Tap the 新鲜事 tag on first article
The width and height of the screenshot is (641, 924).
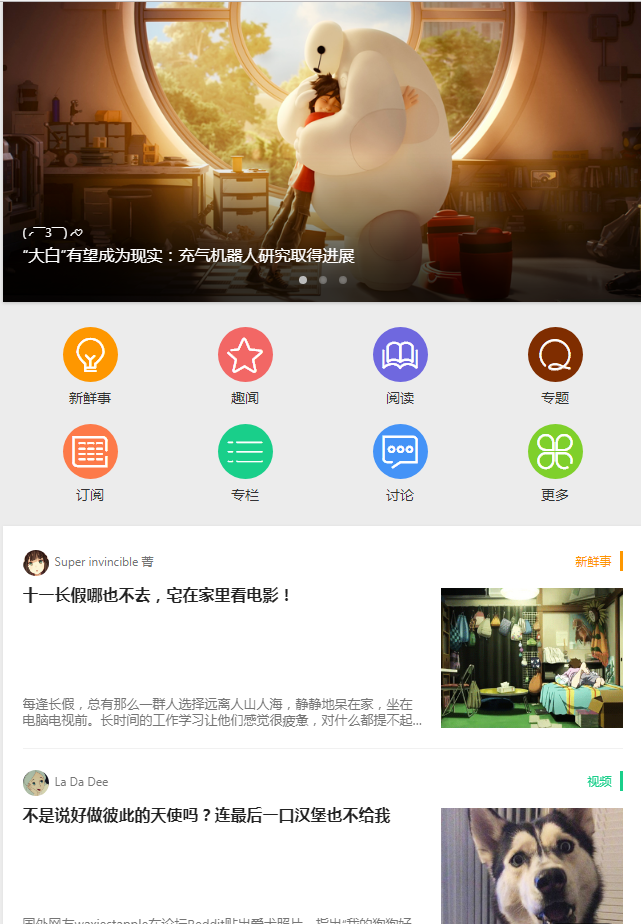593,562
